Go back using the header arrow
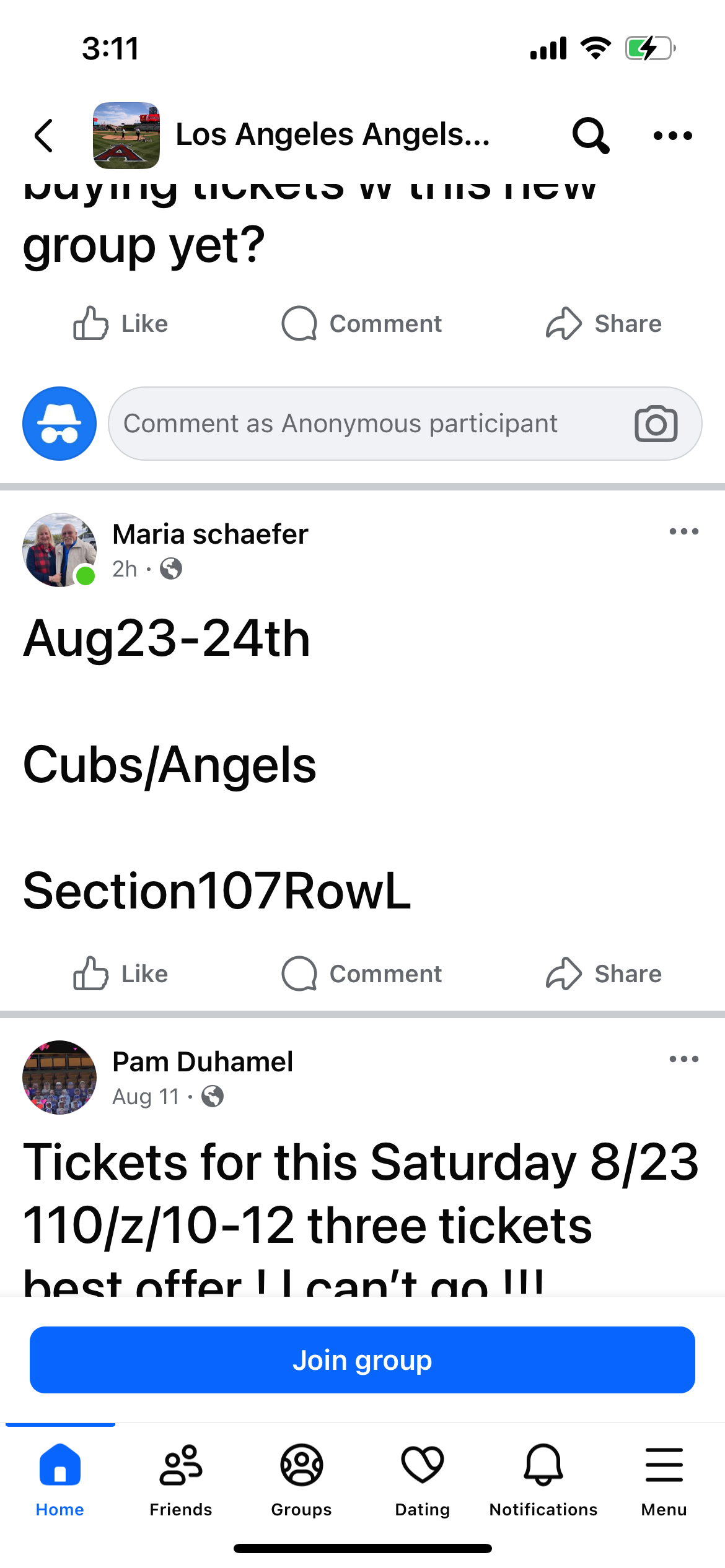Screen dimensions: 725x1568 coord(43,136)
